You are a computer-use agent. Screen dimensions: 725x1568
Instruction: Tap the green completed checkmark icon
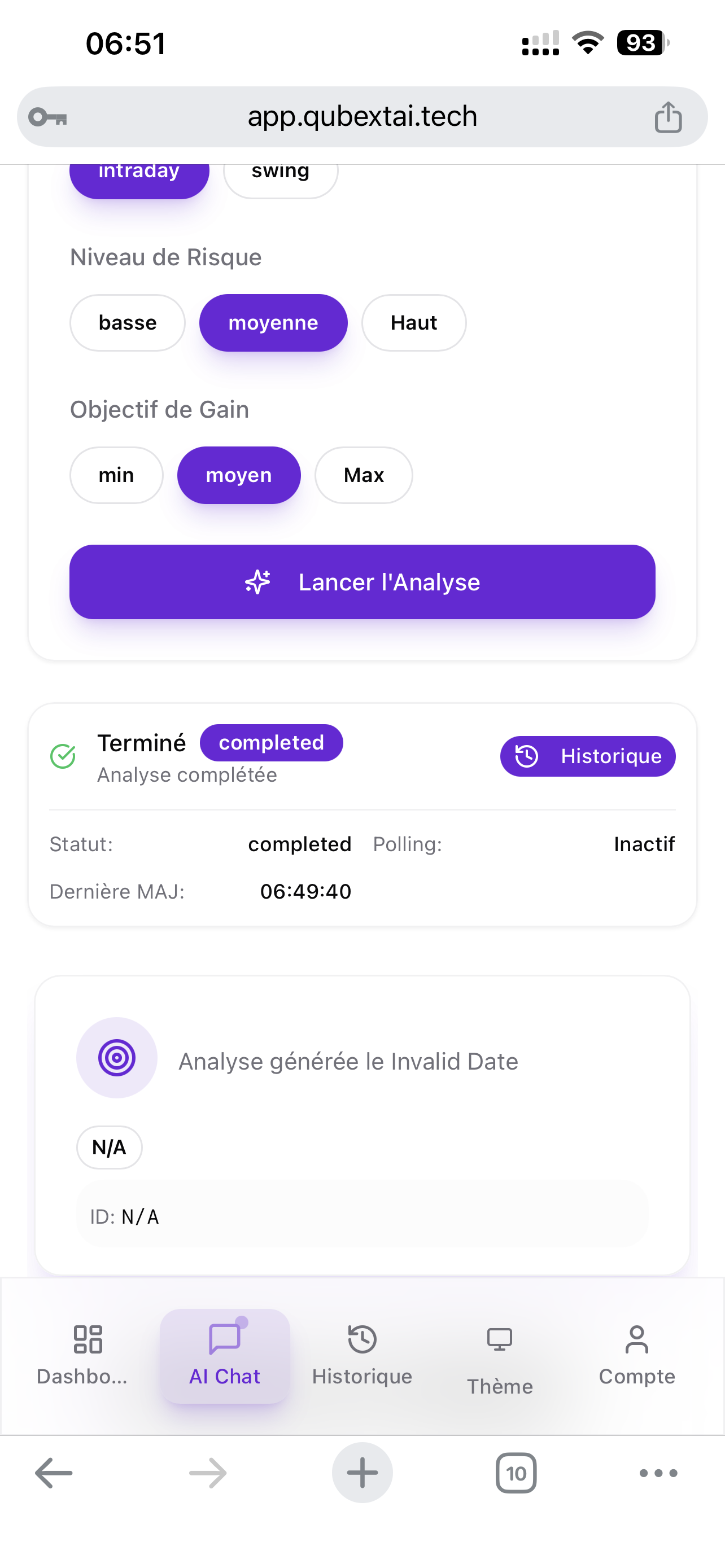(x=63, y=756)
